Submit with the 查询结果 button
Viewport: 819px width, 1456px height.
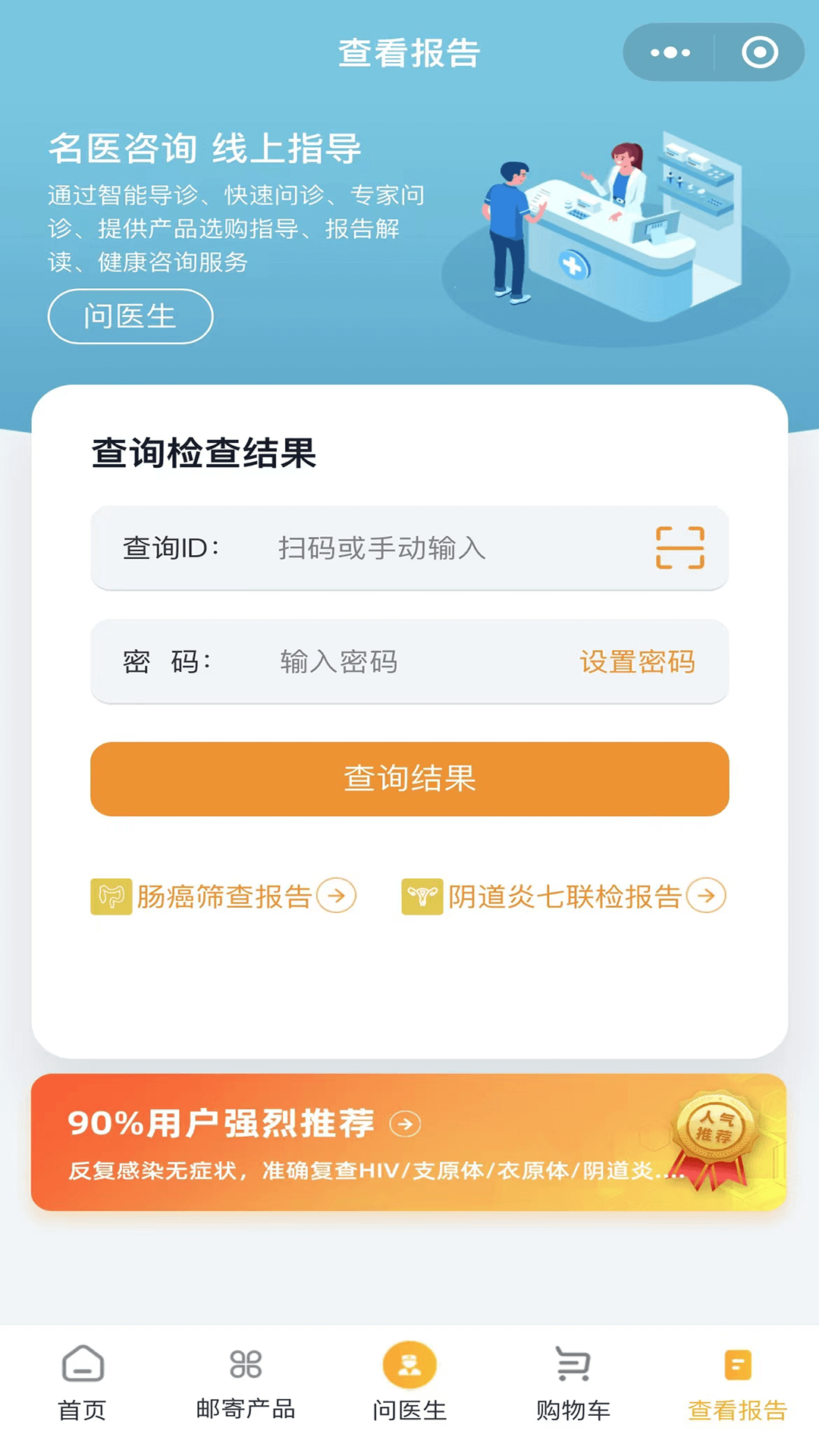click(x=409, y=779)
